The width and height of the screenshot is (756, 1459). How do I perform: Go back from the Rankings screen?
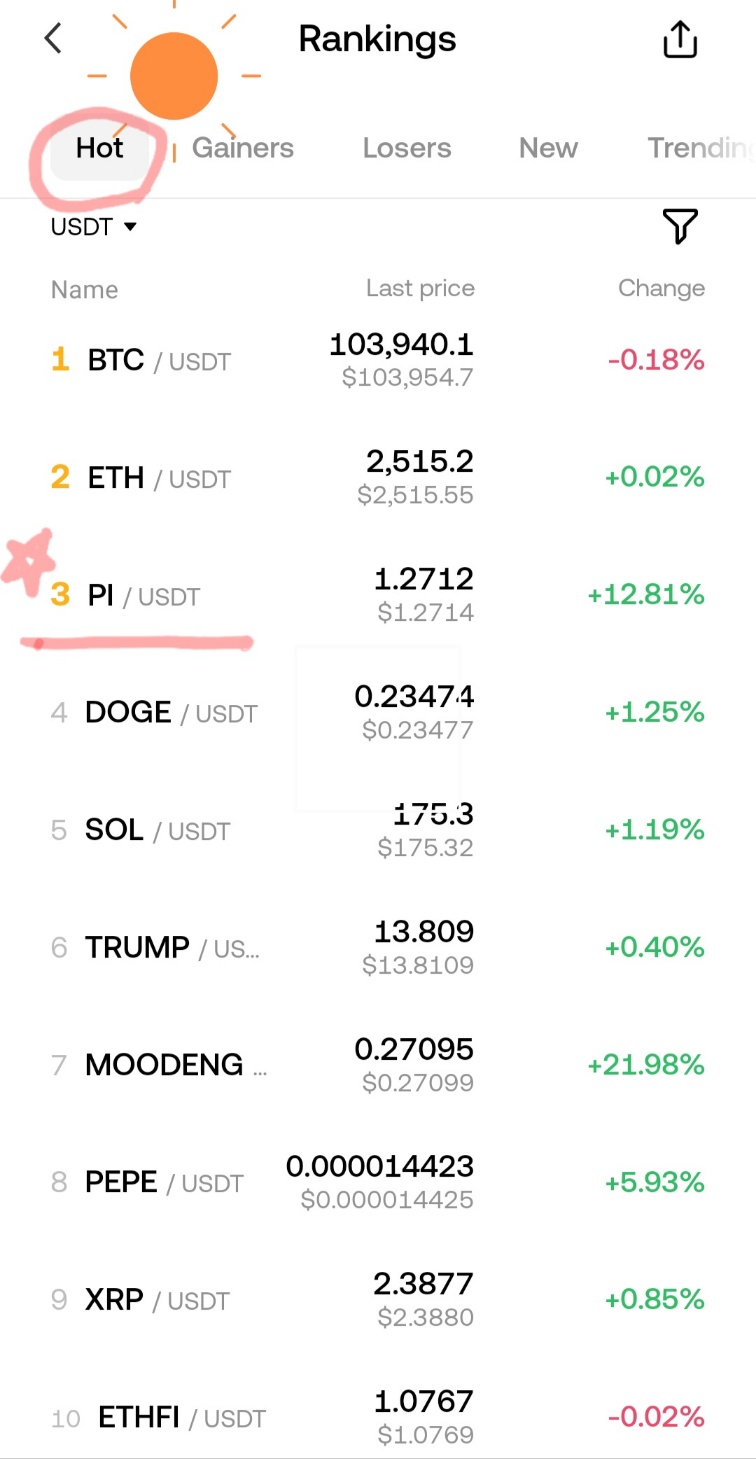coord(53,40)
